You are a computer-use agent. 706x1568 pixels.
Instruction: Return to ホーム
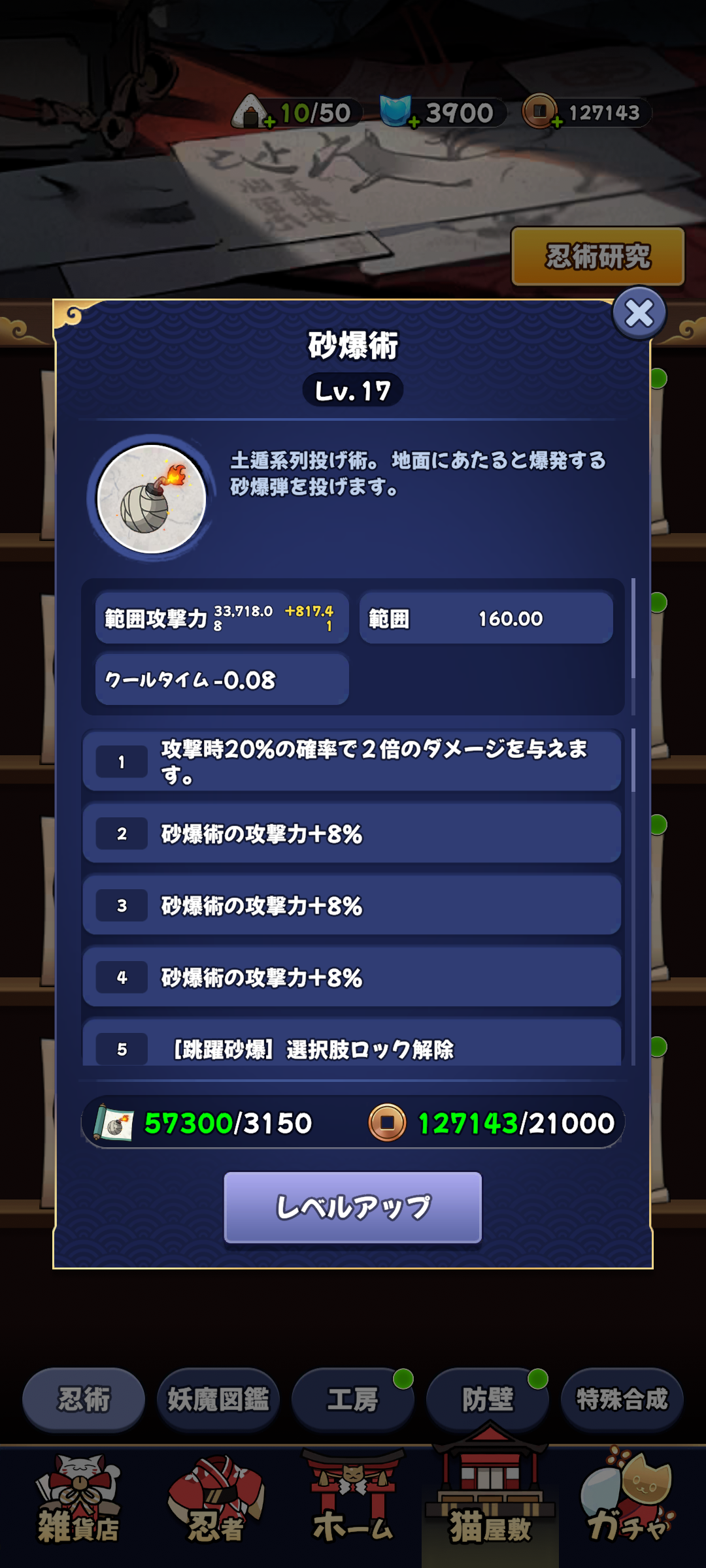click(x=353, y=1503)
